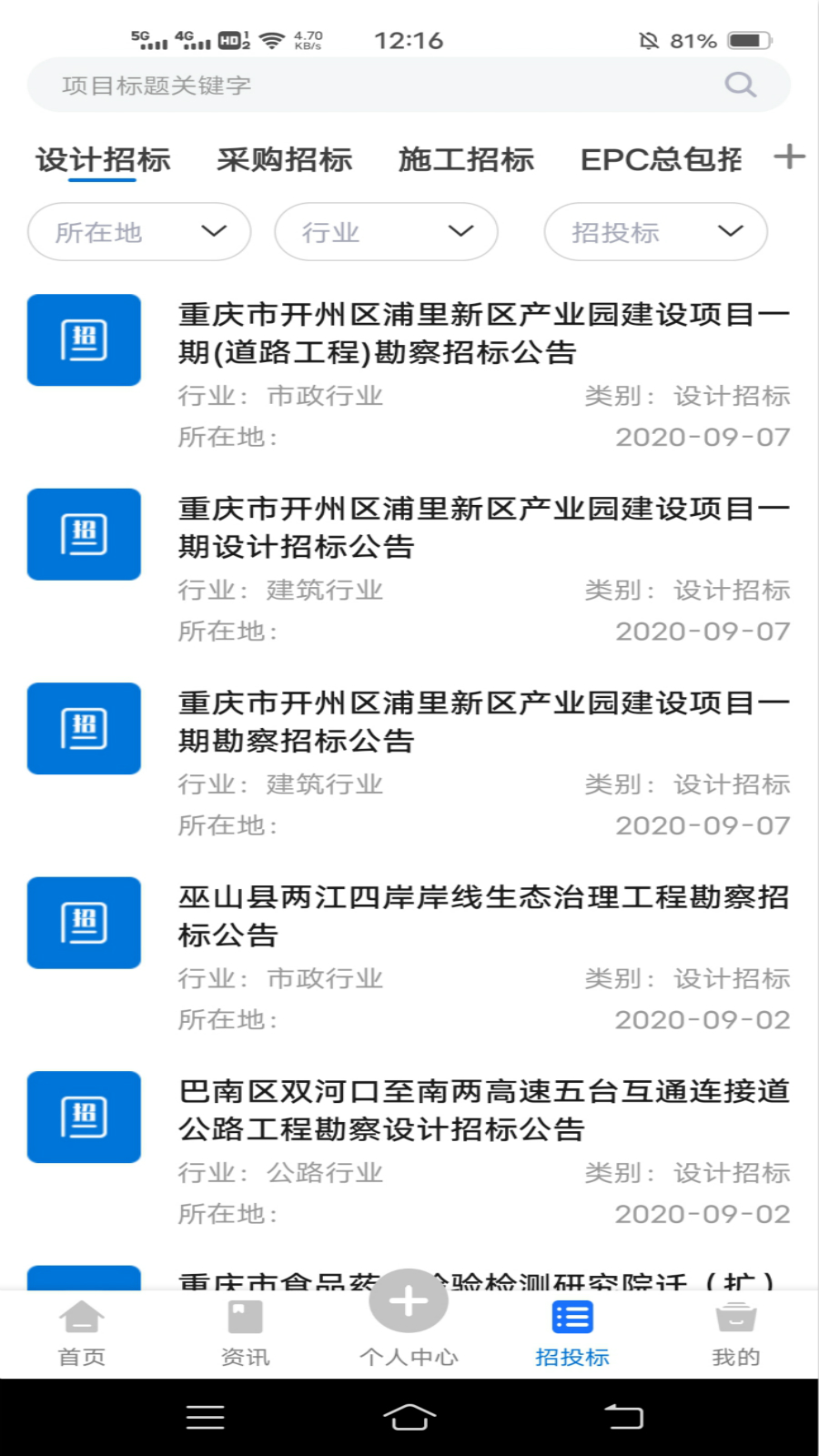
Task: Tap the system back button
Action: (x=624, y=1417)
